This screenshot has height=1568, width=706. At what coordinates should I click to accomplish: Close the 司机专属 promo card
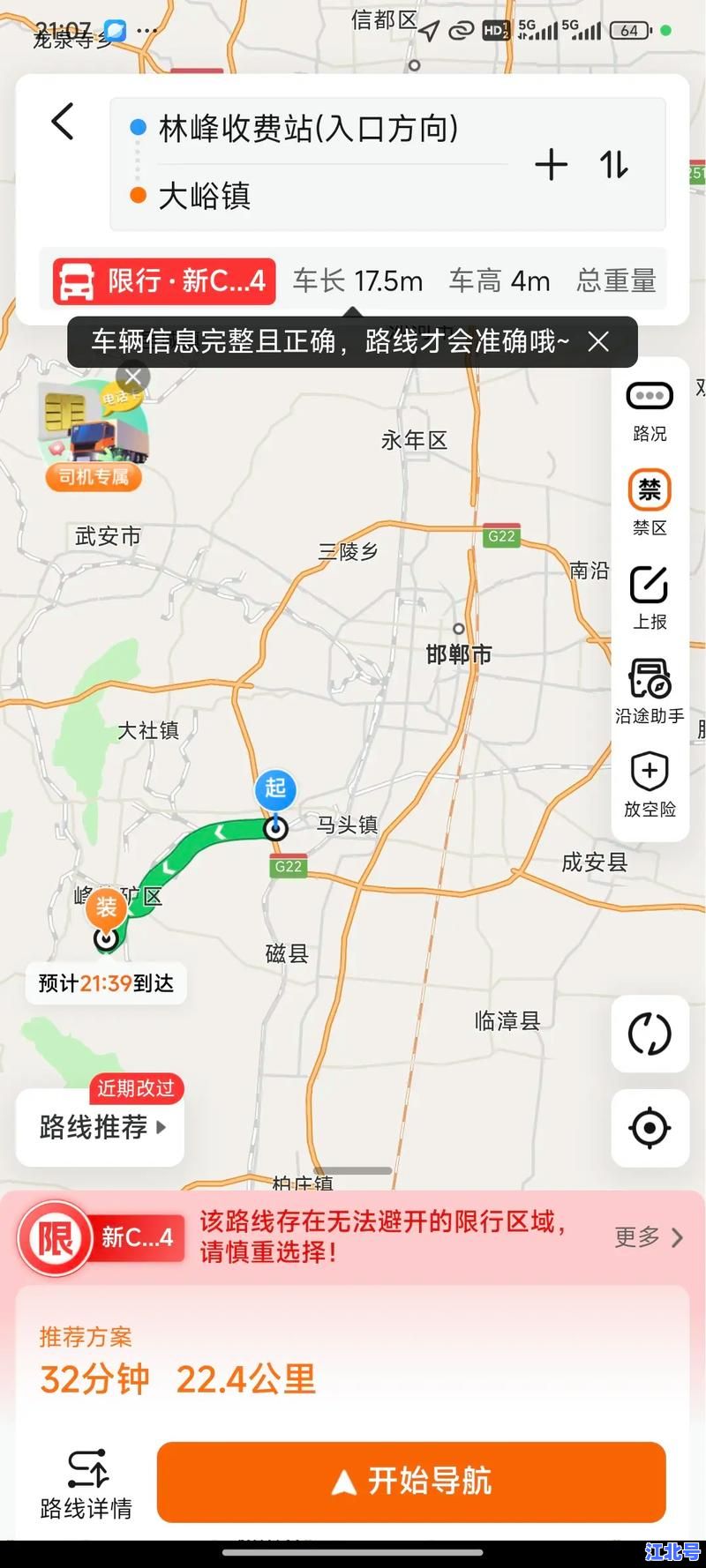(132, 376)
